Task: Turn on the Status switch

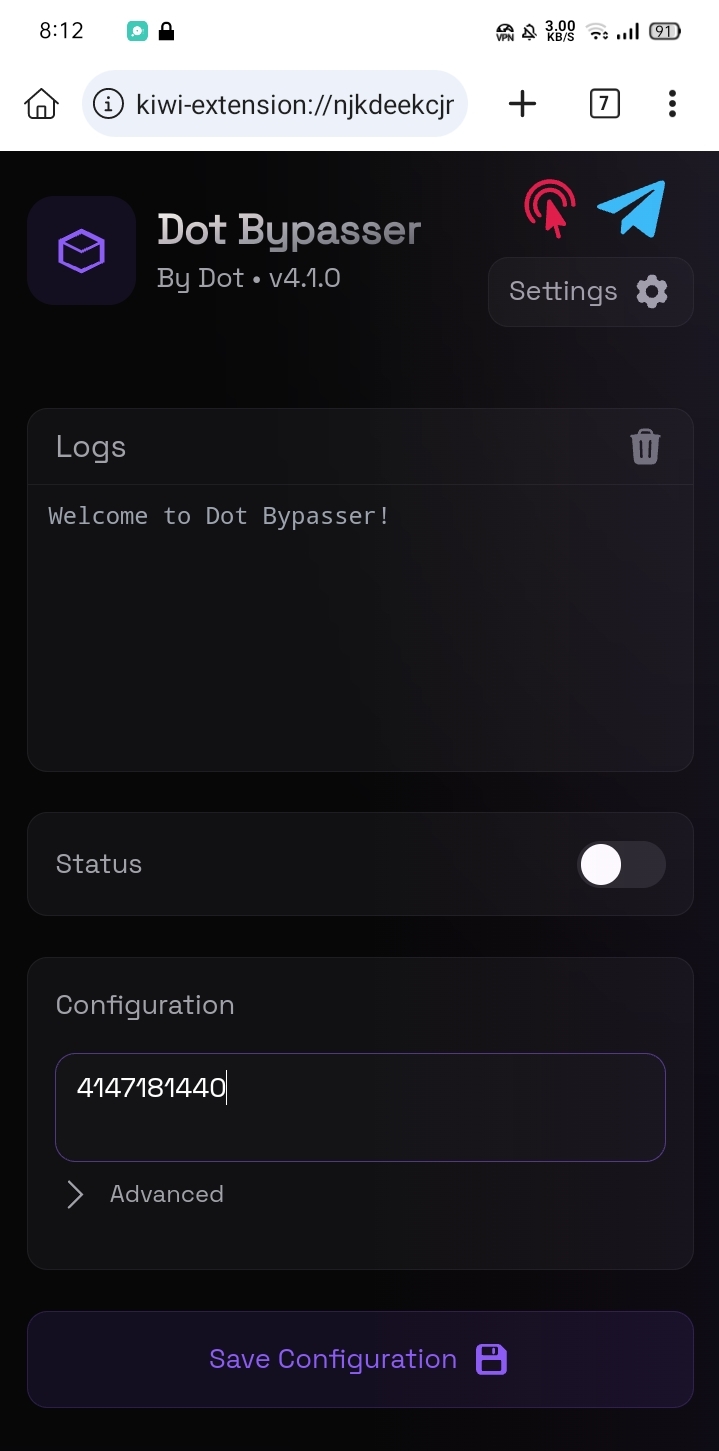Action: click(x=621, y=864)
